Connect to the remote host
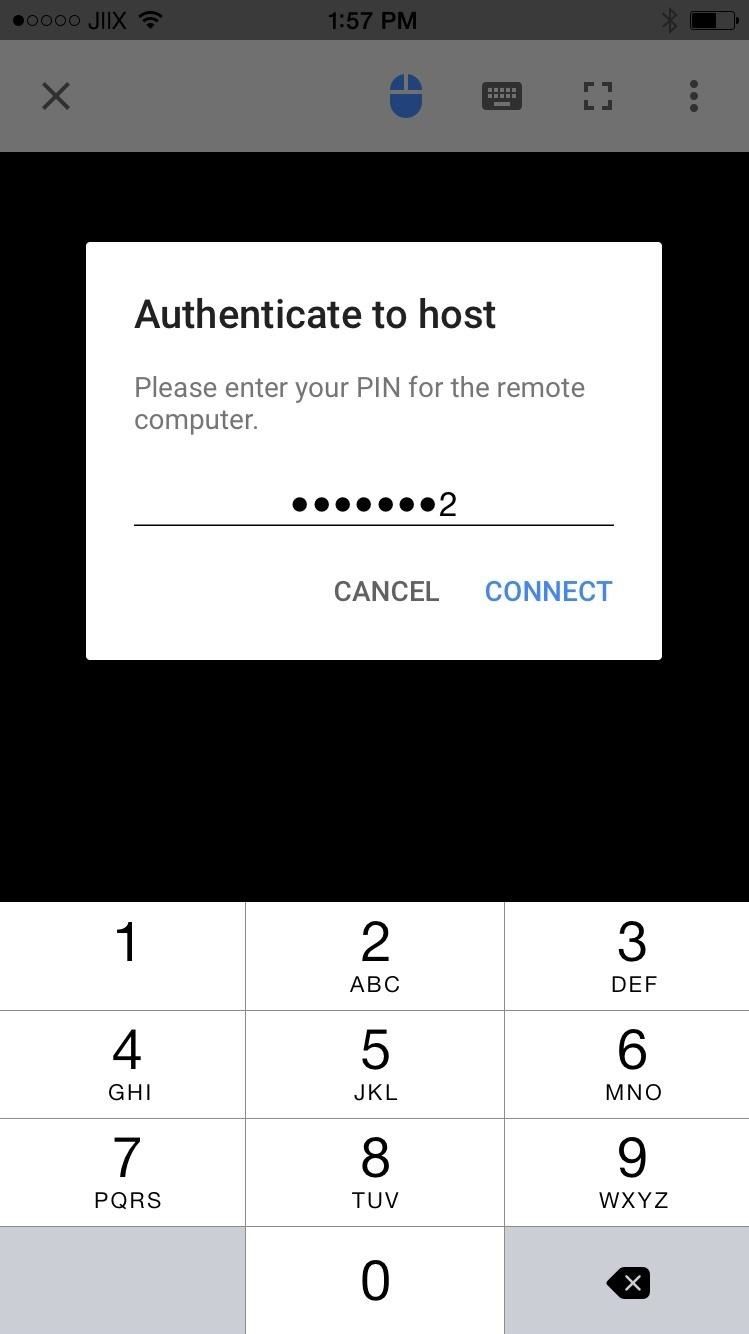Image resolution: width=749 pixels, height=1334 pixels. pos(548,591)
